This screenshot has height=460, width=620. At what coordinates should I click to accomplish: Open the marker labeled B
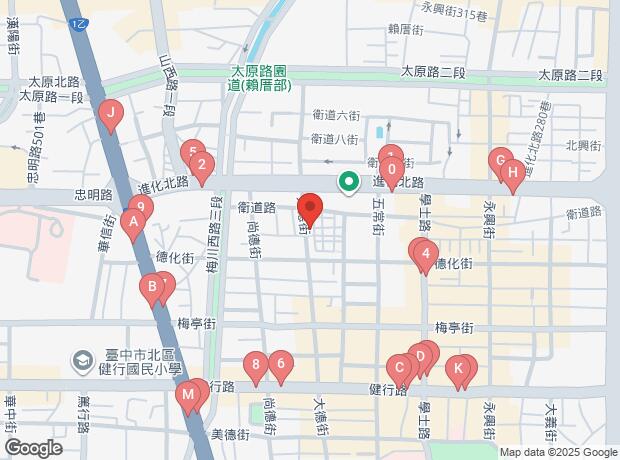[x=152, y=288]
